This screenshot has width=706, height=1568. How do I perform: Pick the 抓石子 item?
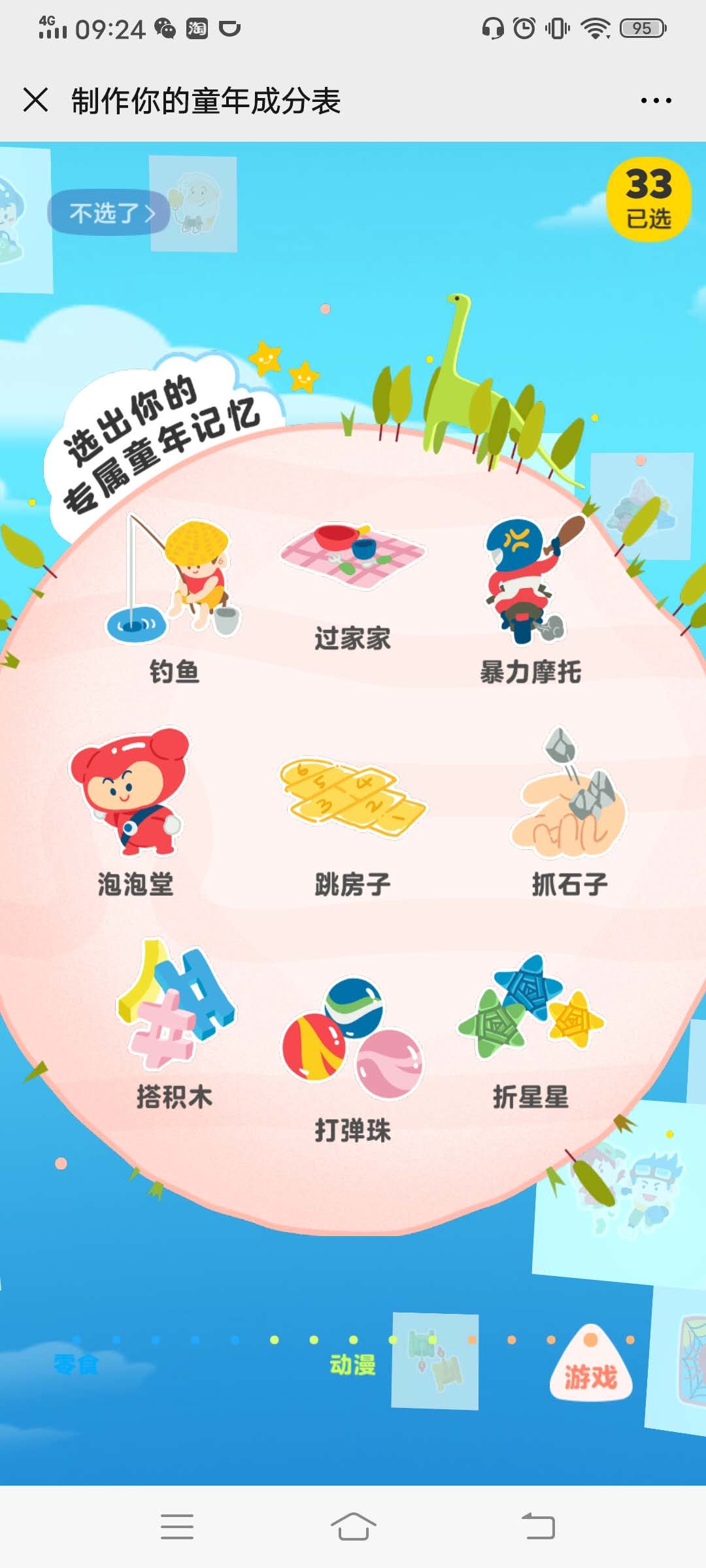click(x=569, y=810)
